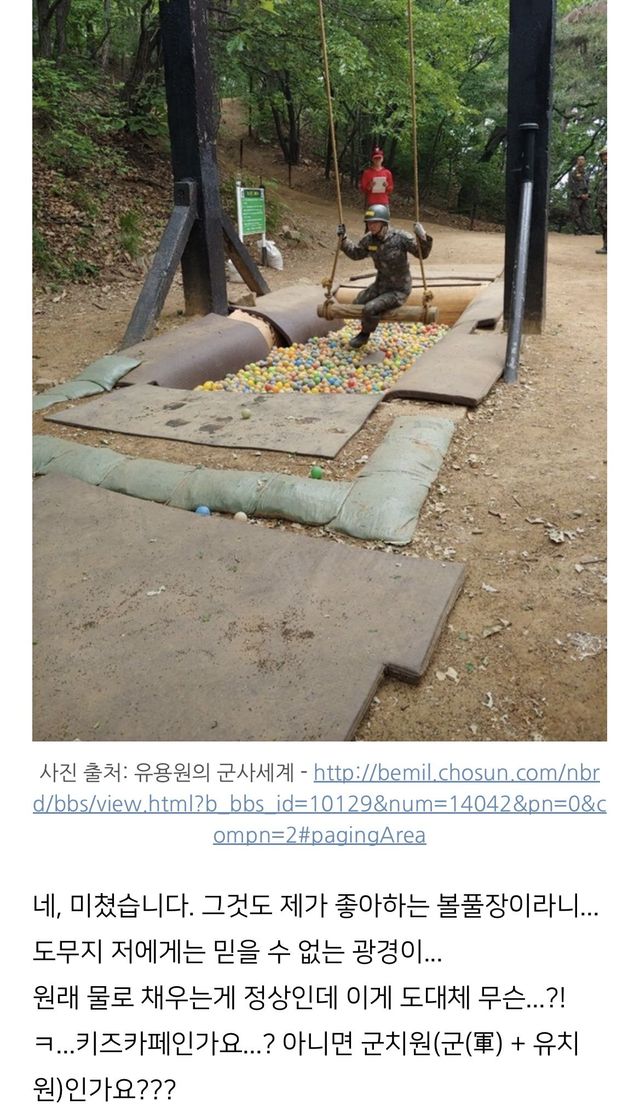View the soldier swing ball pit photo

tap(319, 370)
